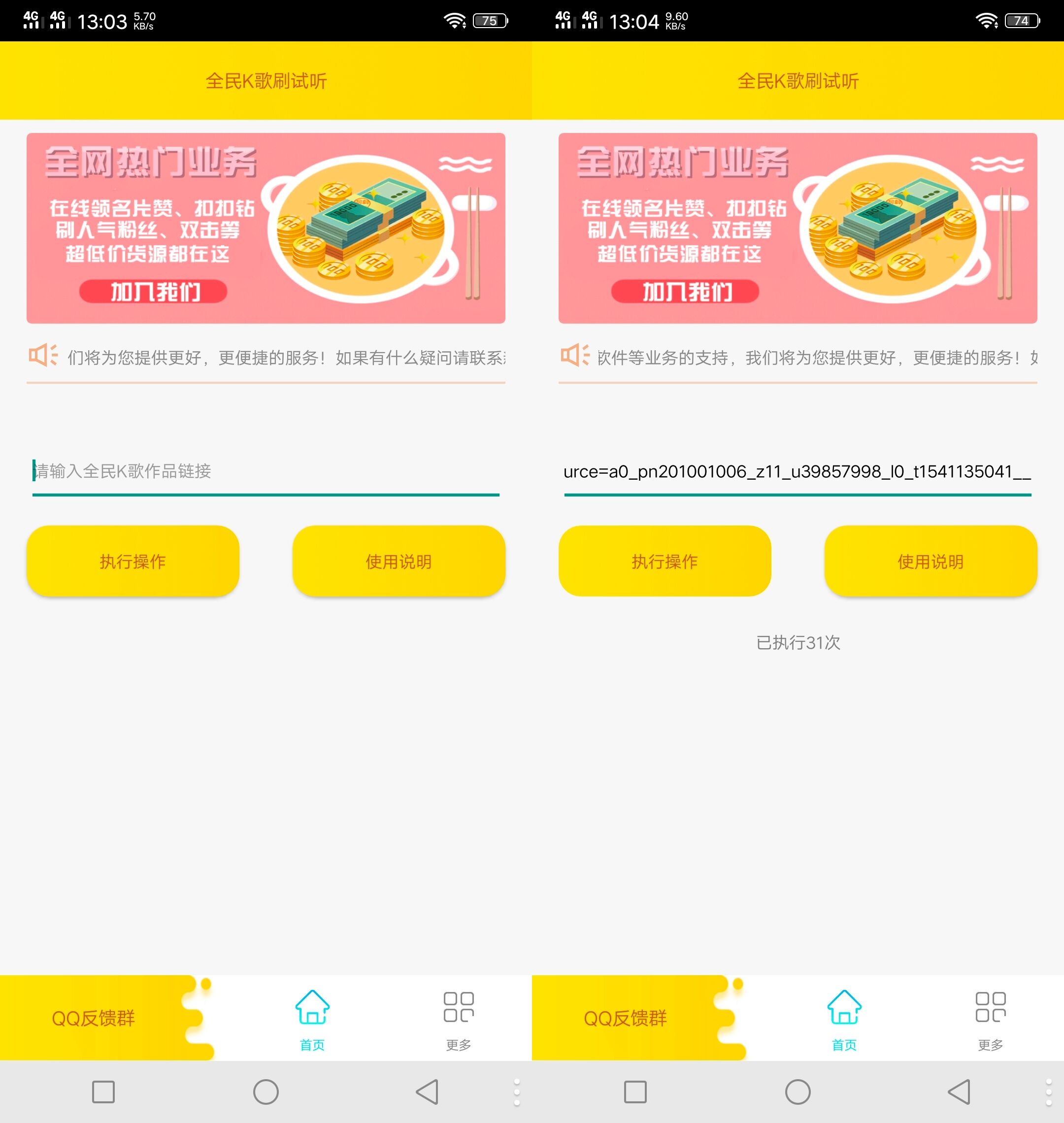The height and width of the screenshot is (1123, 1064).
Task: Tap 执行操作 below the empty link field
Action: [x=133, y=561]
